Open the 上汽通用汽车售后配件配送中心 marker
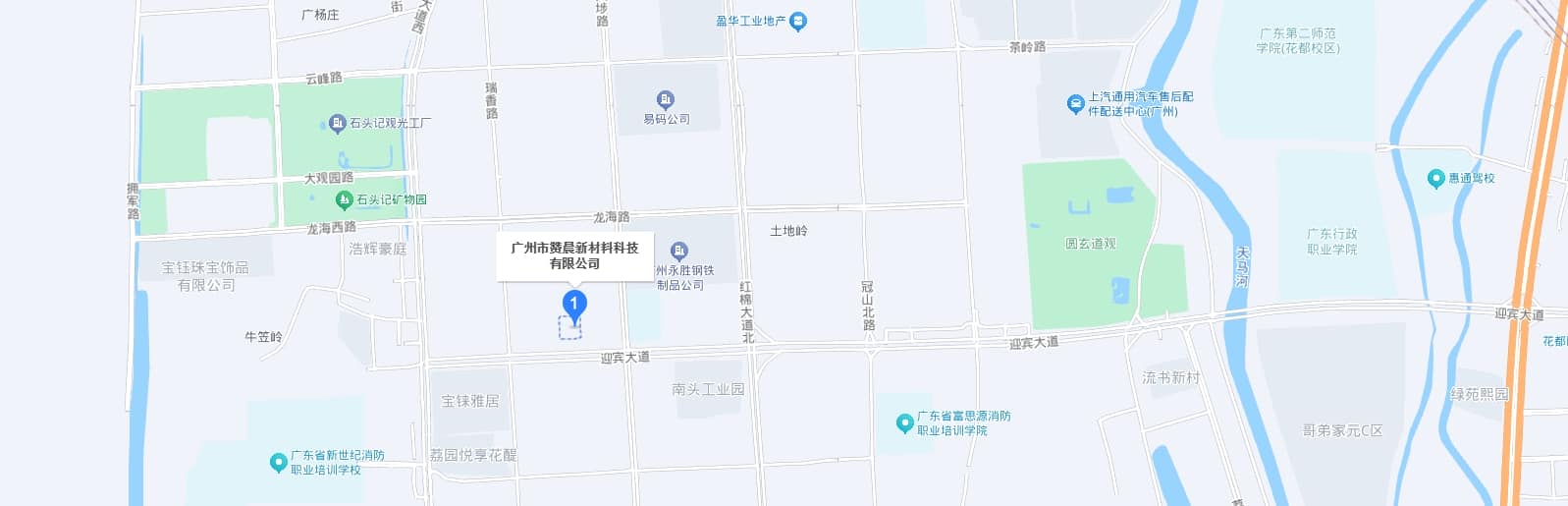The image size is (1568, 506). pyautogui.click(x=1075, y=104)
